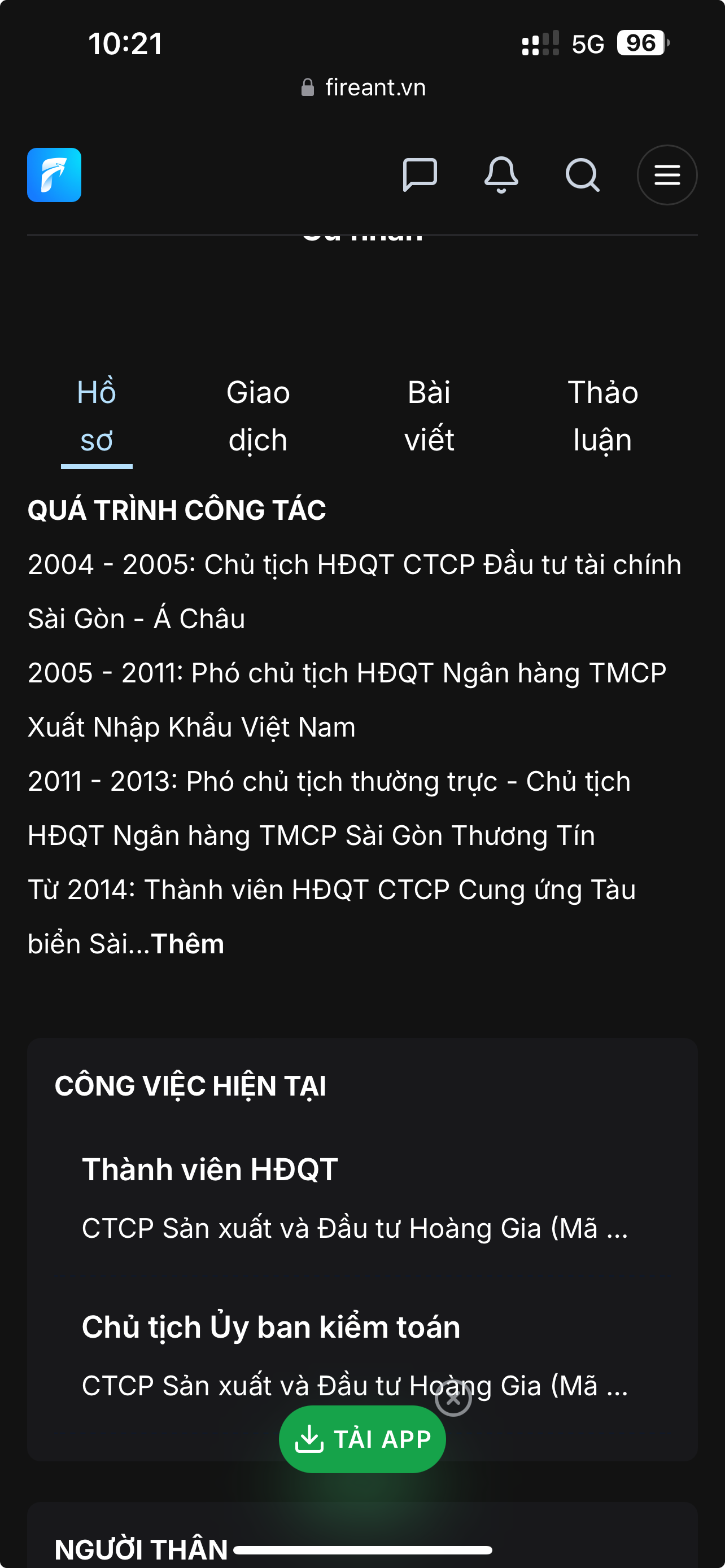725x1568 pixels.
Task: Open the hamburger menu
Action: pyautogui.click(x=667, y=175)
